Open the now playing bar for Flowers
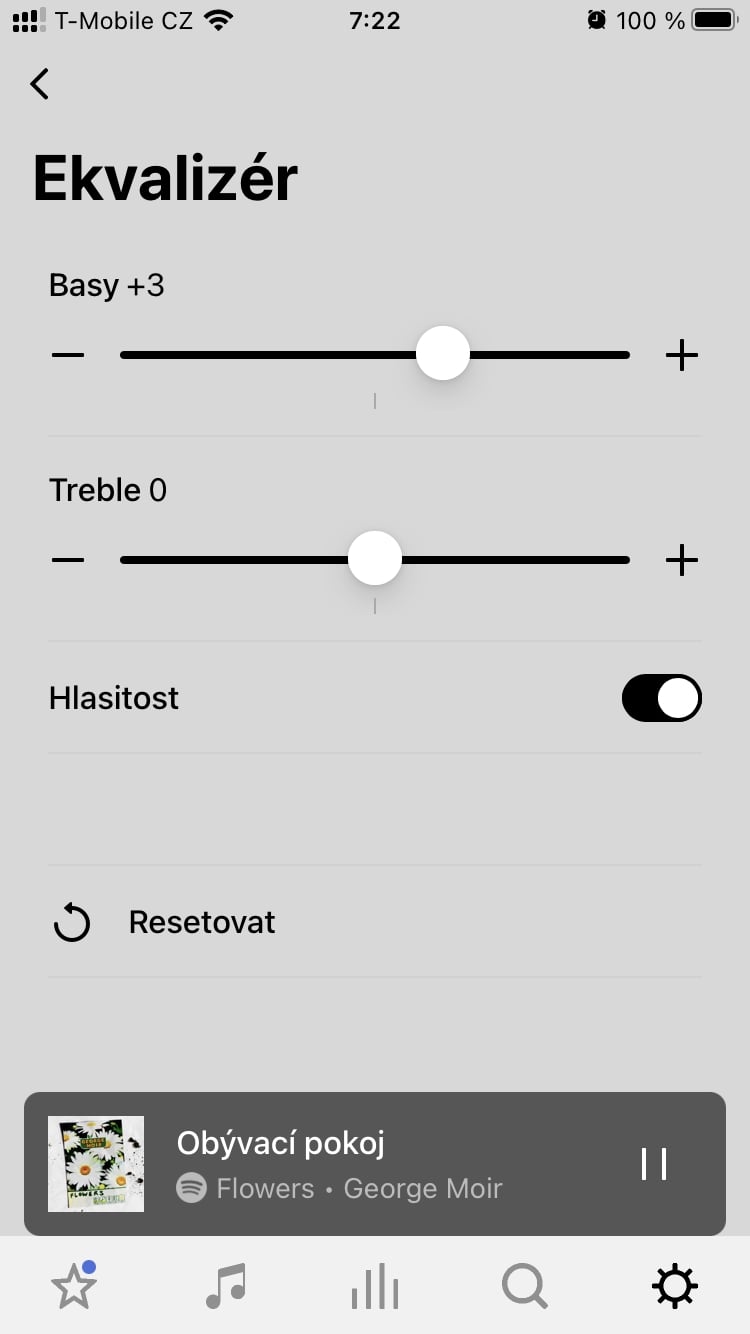This screenshot has height=1334, width=750. tap(375, 1164)
